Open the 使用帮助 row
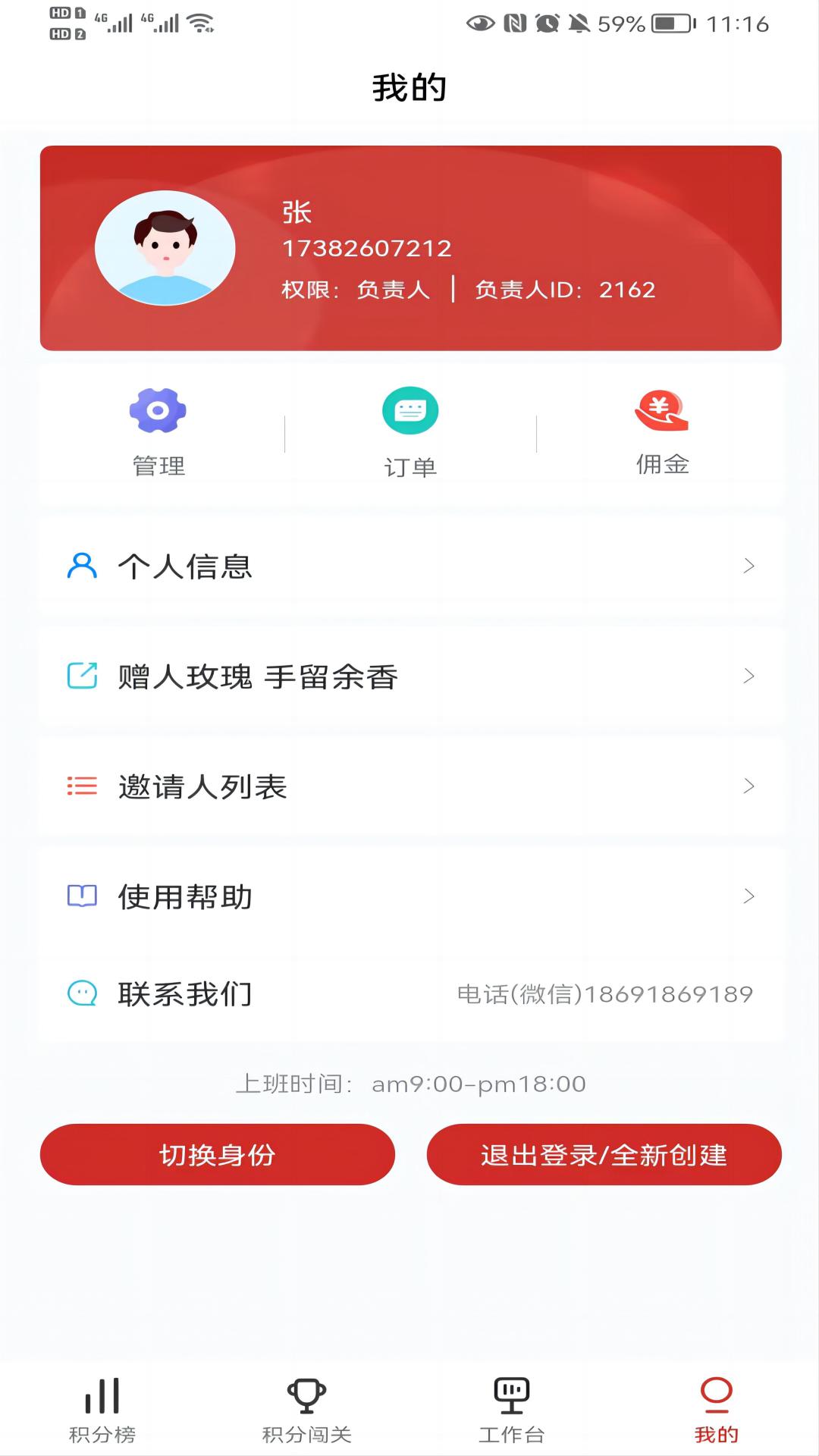Image resolution: width=819 pixels, height=1456 pixels. pyautogui.click(x=410, y=896)
